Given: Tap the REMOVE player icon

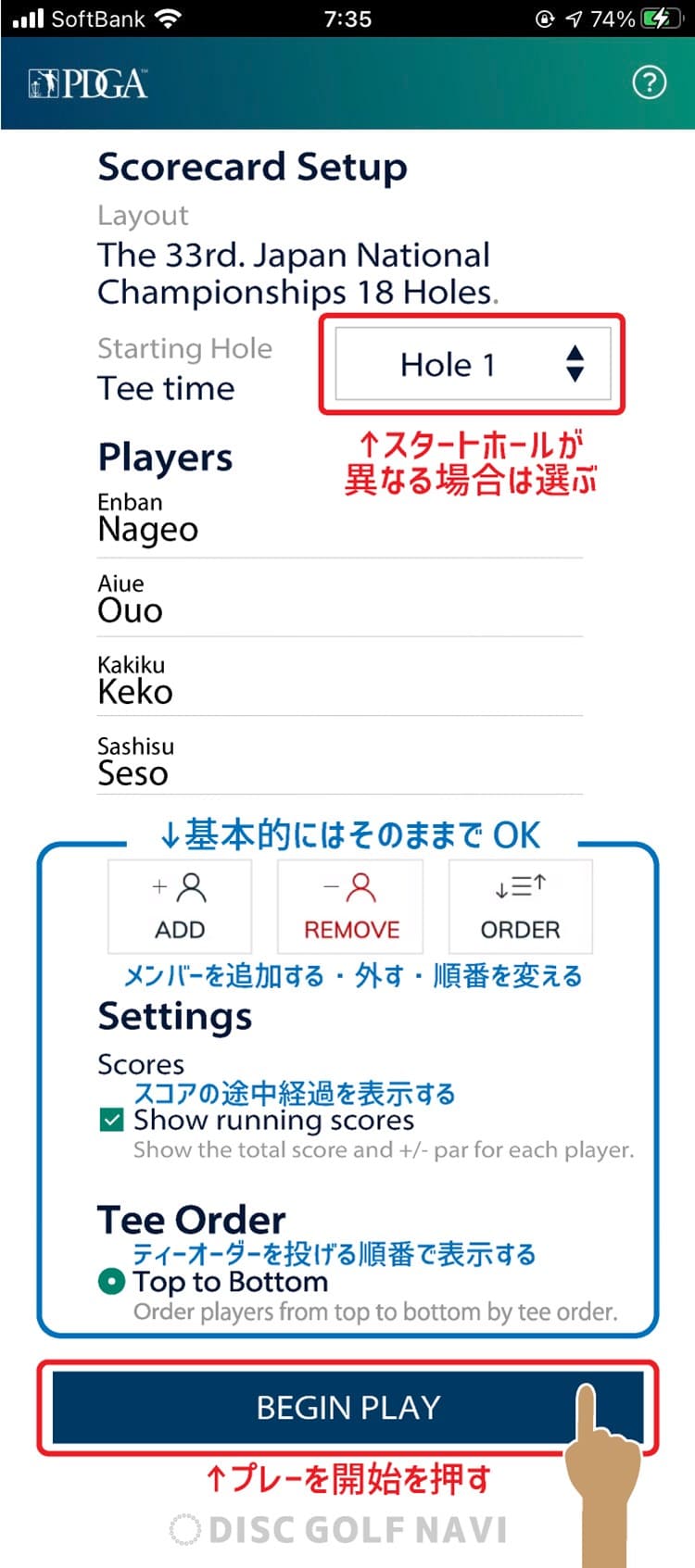Looking at the screenshot, I should click(x=349, y=906).
